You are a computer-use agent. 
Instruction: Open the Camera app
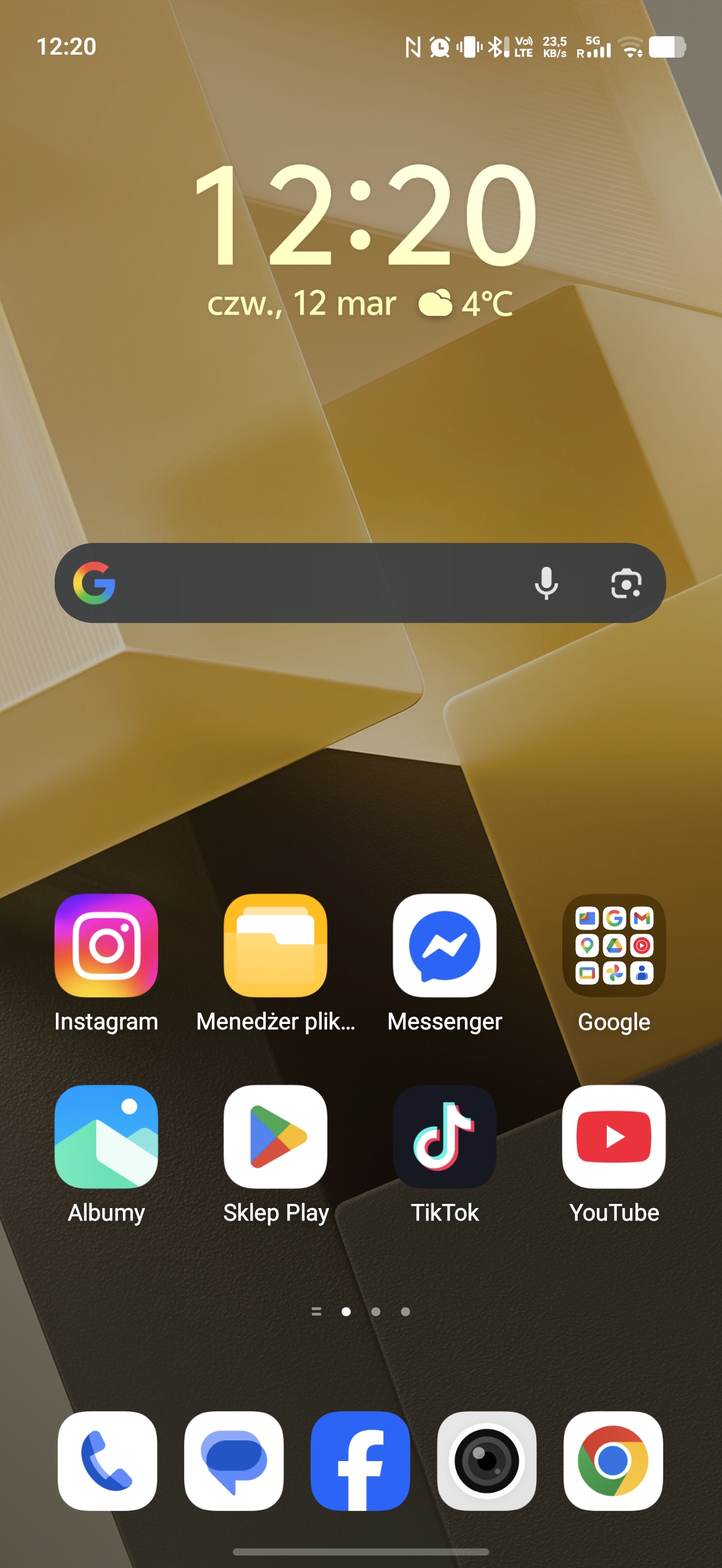(x=487, y=1460)
